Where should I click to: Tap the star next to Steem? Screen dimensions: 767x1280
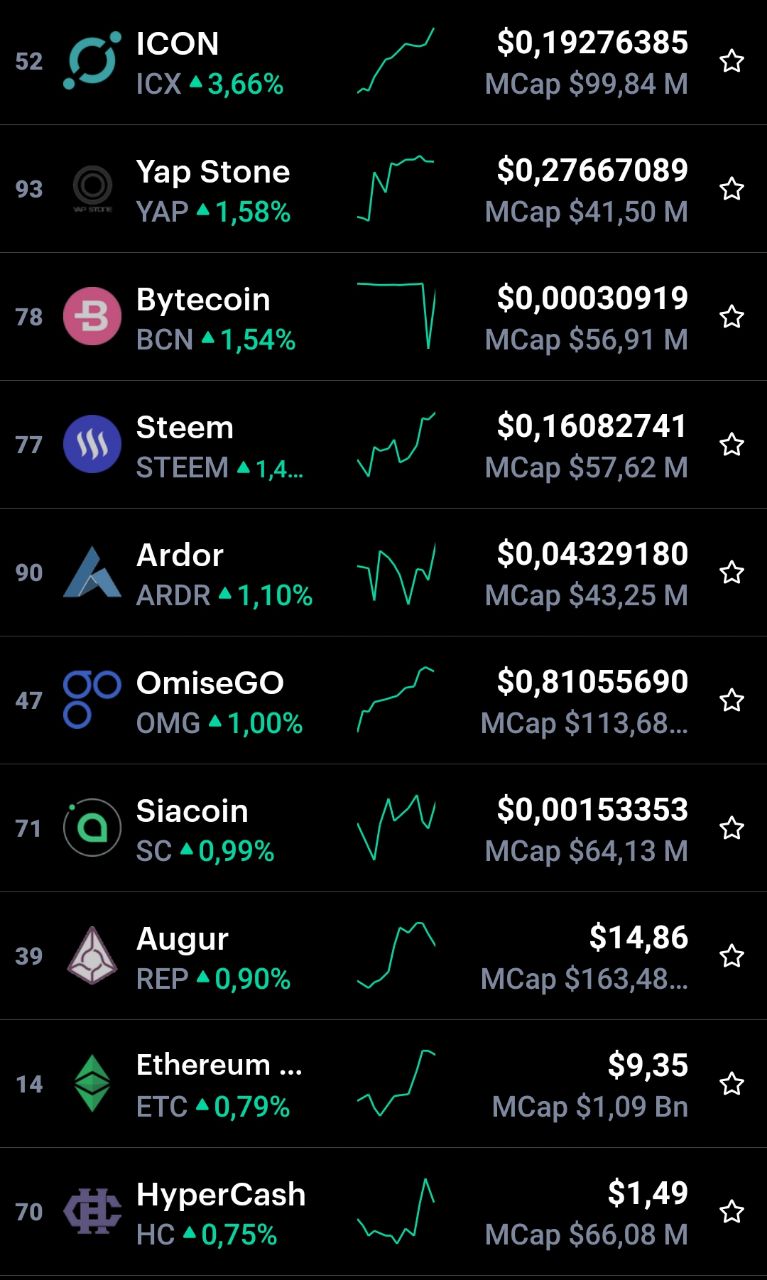pos(732,445)
